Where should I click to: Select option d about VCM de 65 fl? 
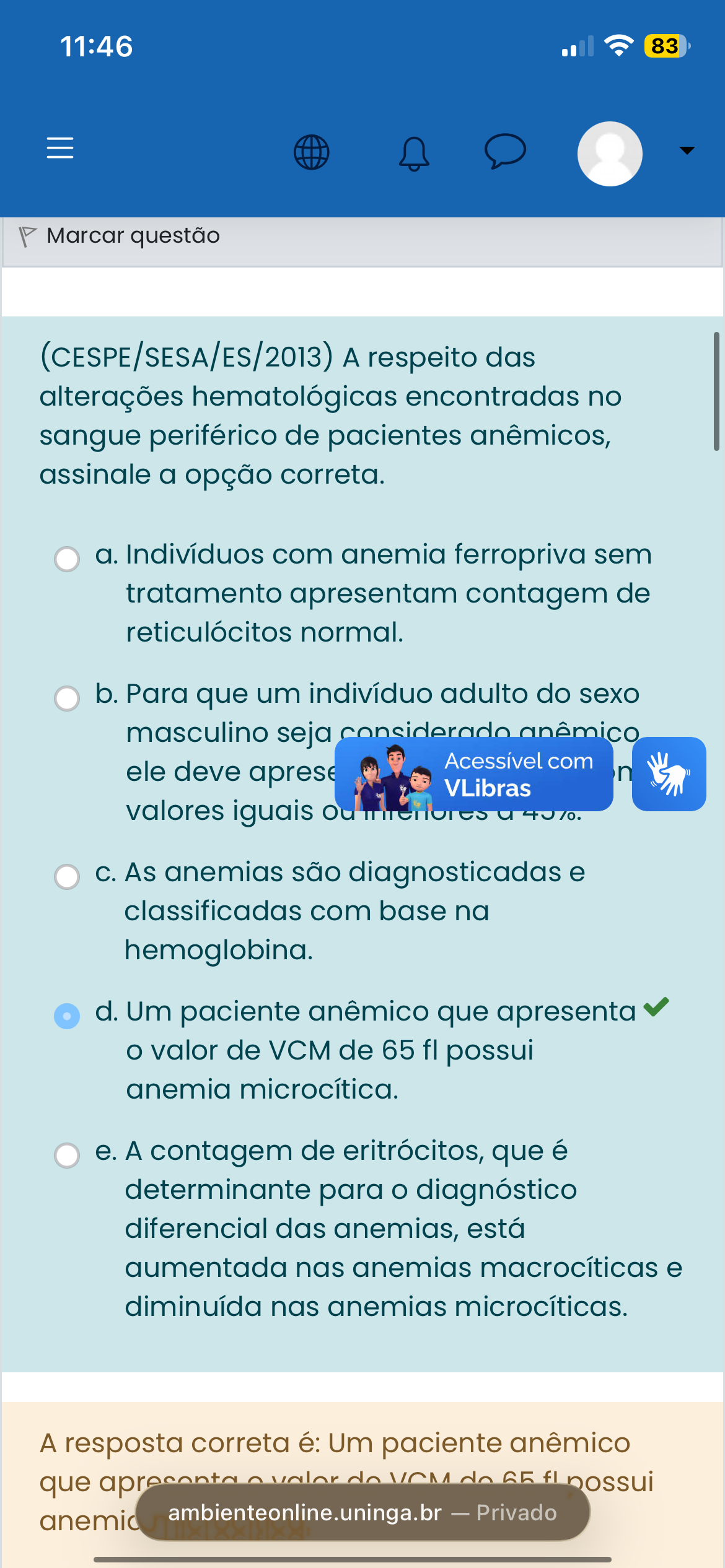pos(67,1016)
